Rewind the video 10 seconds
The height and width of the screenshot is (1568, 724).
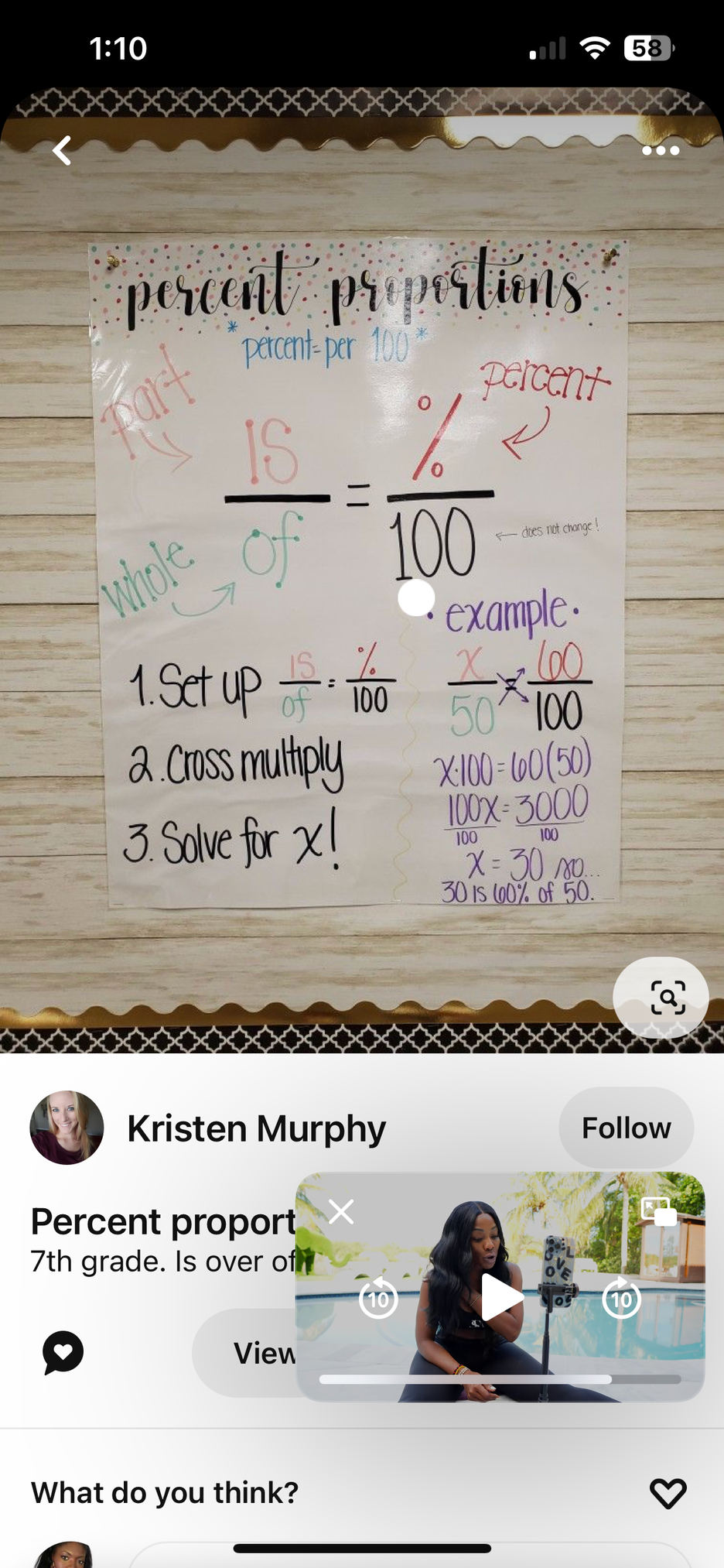(x=378, y=1299)
